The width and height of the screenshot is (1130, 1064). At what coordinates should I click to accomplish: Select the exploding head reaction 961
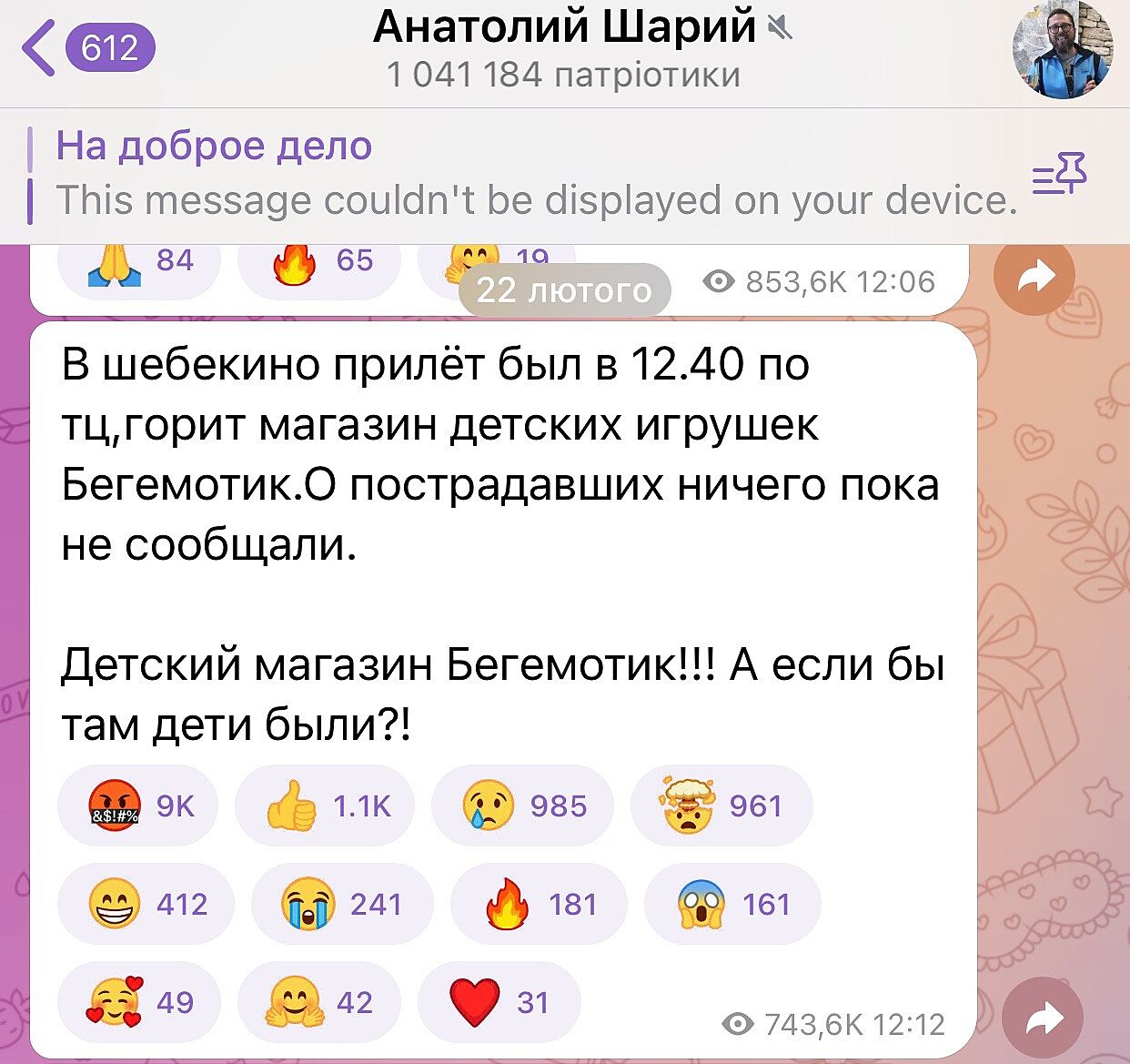720,806
